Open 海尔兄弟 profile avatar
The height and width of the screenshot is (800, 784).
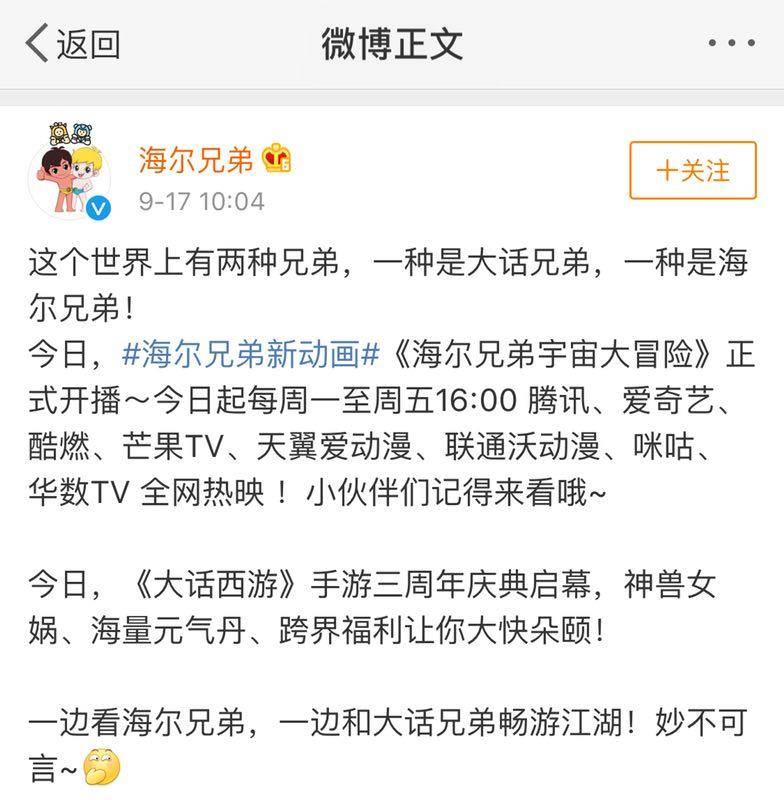[x=68, y=174]
